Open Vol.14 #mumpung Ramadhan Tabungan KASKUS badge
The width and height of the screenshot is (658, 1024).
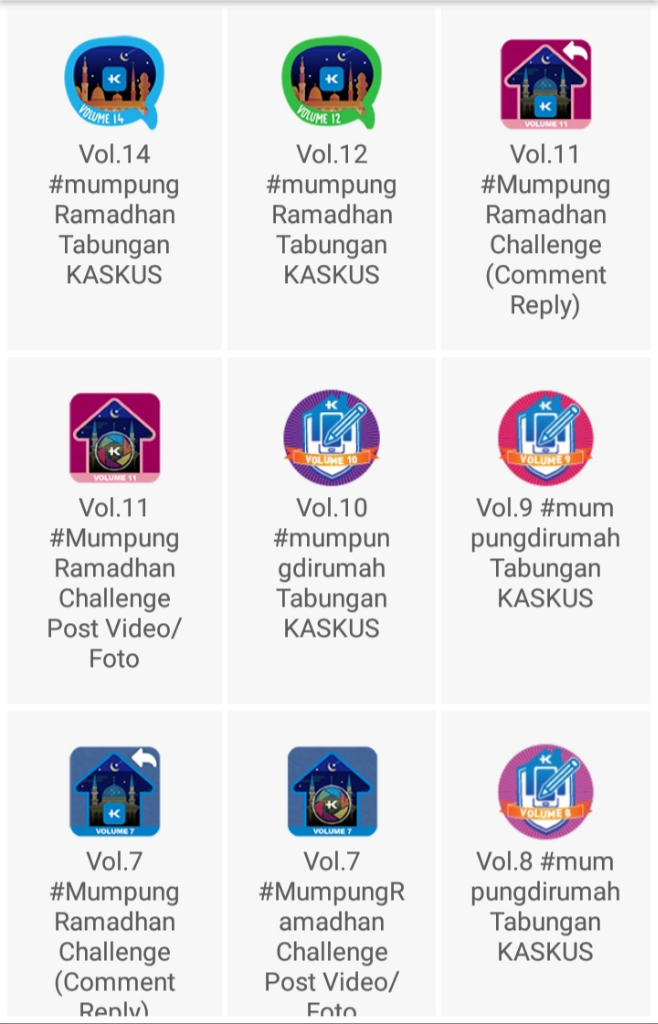point(114,84)
